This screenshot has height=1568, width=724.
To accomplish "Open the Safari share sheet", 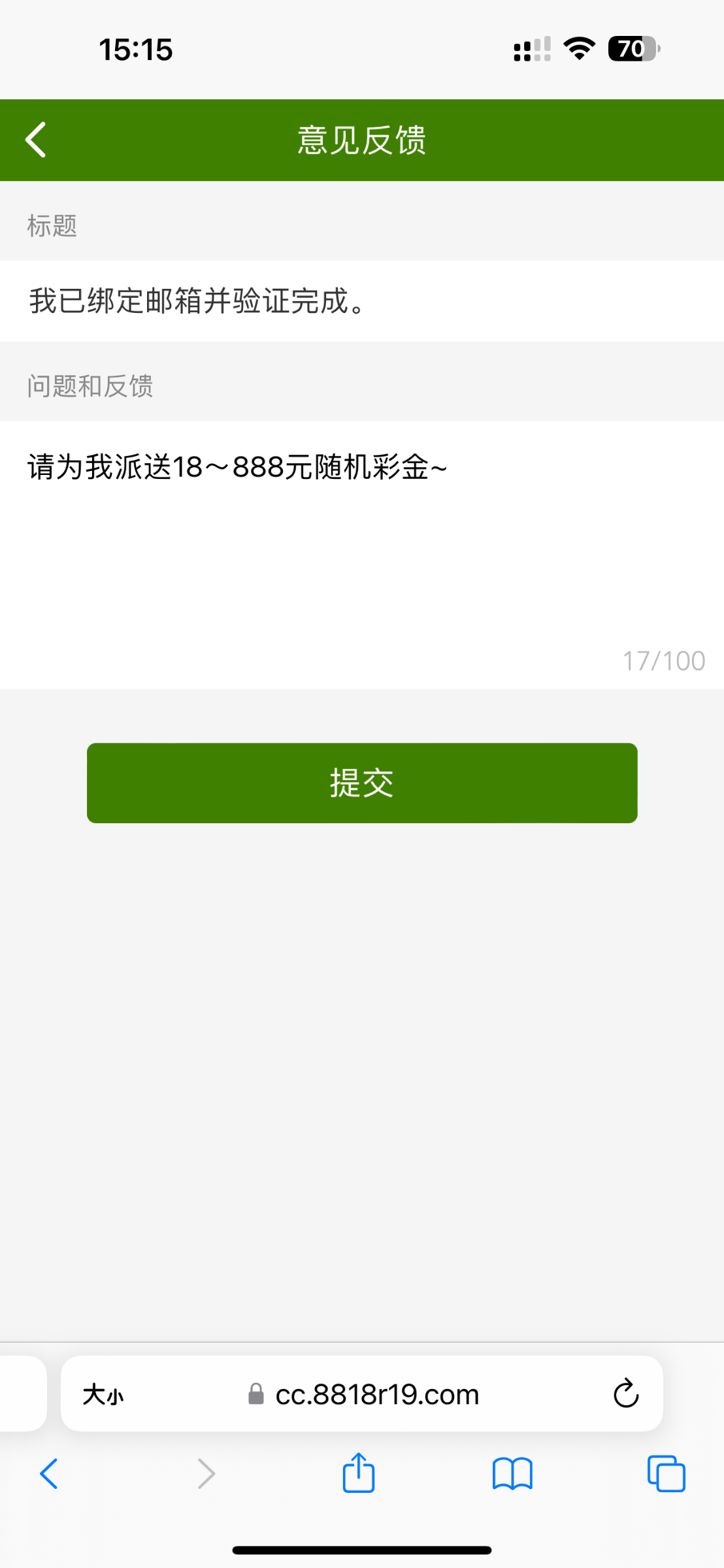I will (x=359, y=1473).
